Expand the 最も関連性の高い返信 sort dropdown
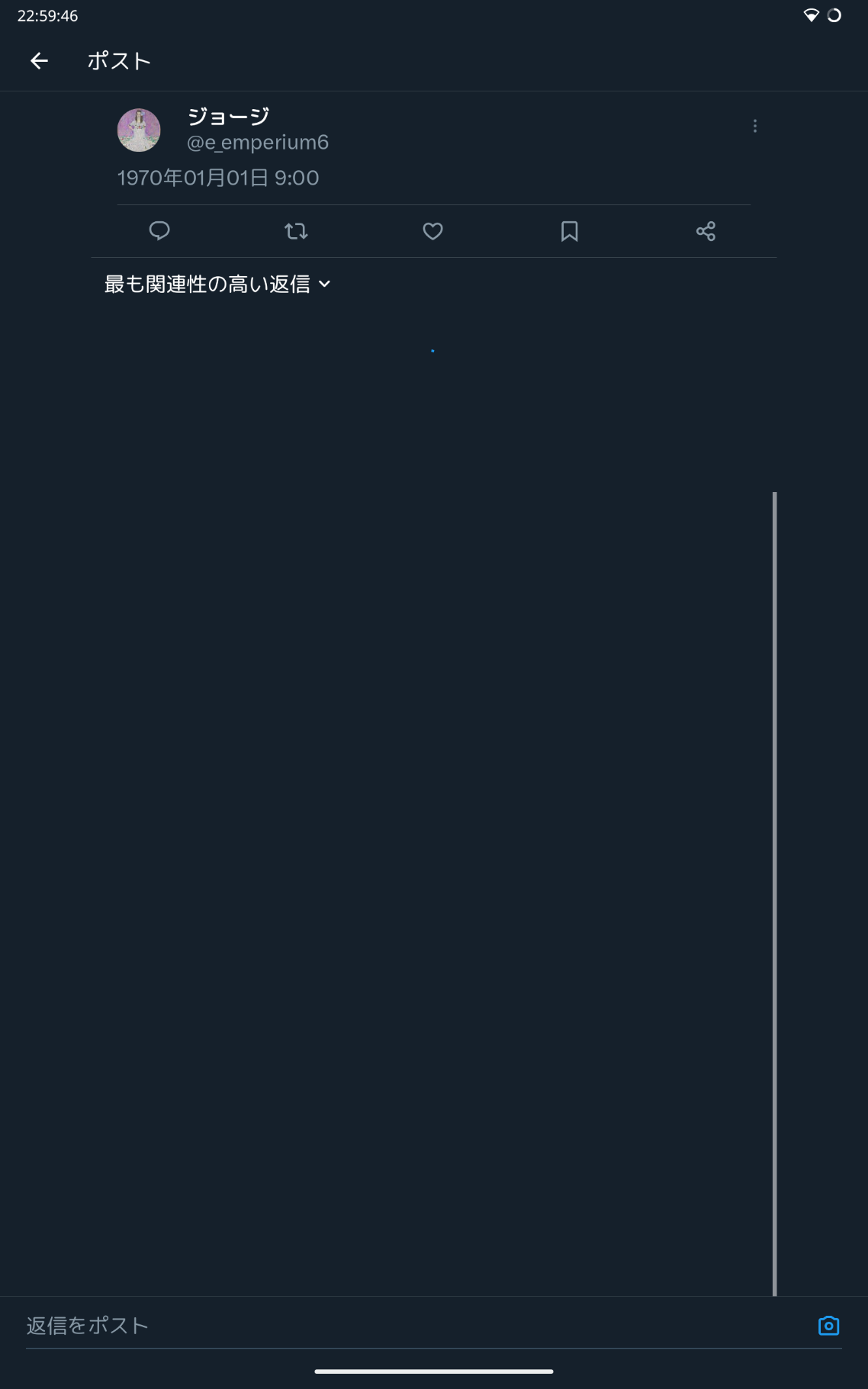Image resolution: width=868 pixels, height=1389 pixels. [x=217, y=285]
